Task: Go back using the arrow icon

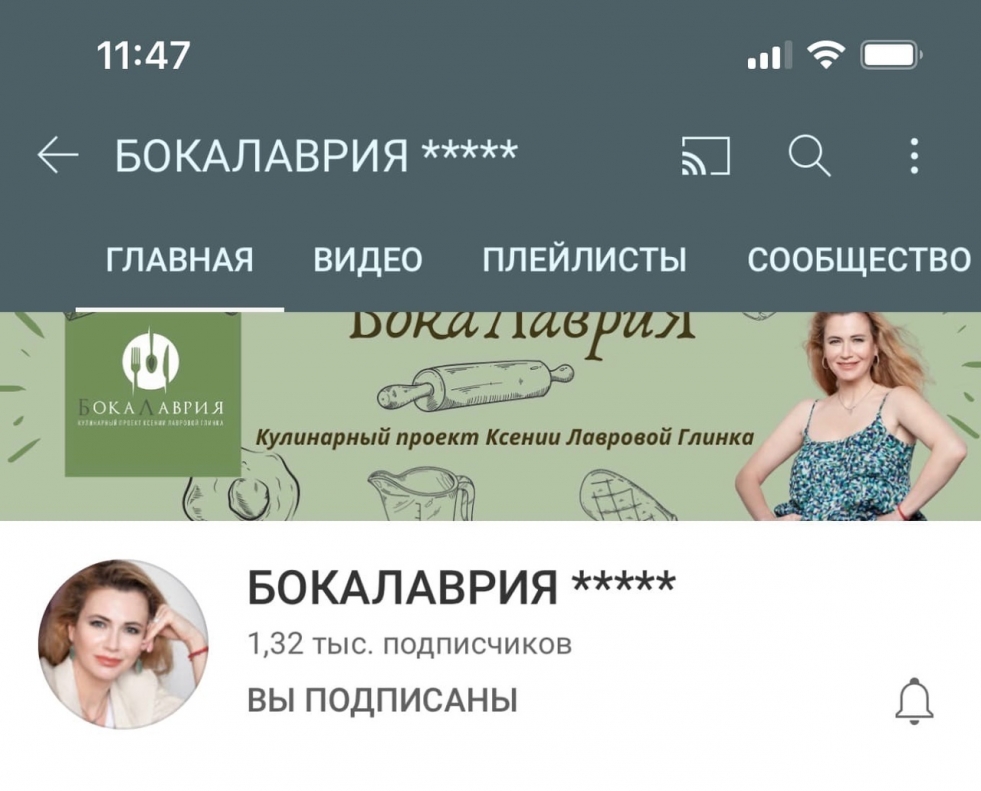Action: pos(58,156)
